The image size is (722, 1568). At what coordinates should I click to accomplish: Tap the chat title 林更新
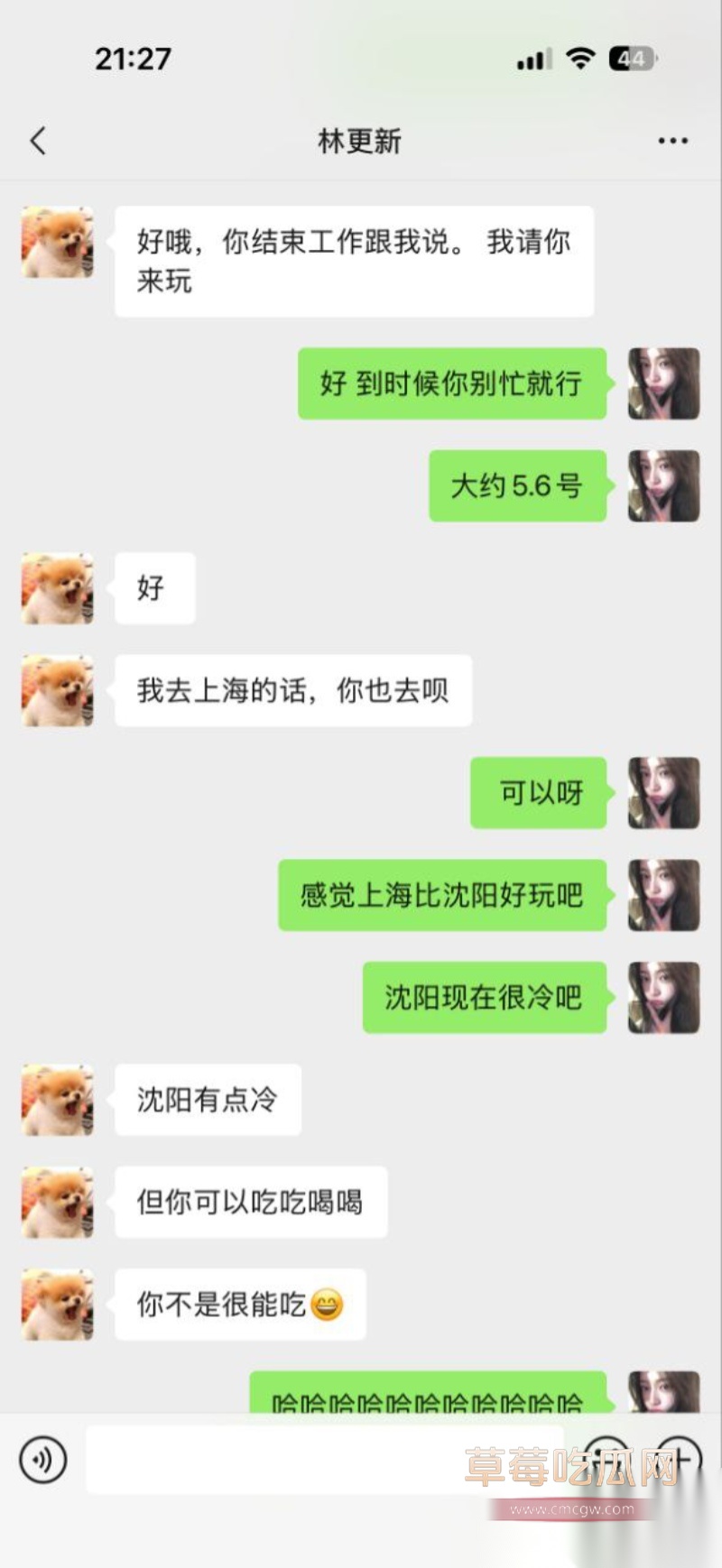pyautogui.click(x=358, y=142)
